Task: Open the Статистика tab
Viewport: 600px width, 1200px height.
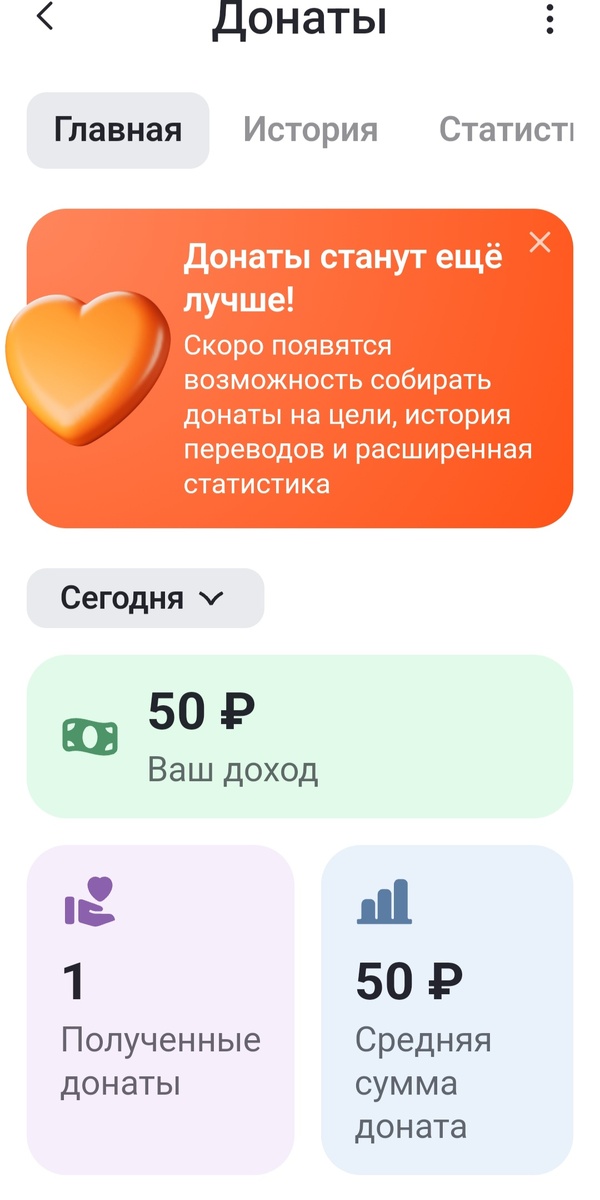Action: click(506, 130)
